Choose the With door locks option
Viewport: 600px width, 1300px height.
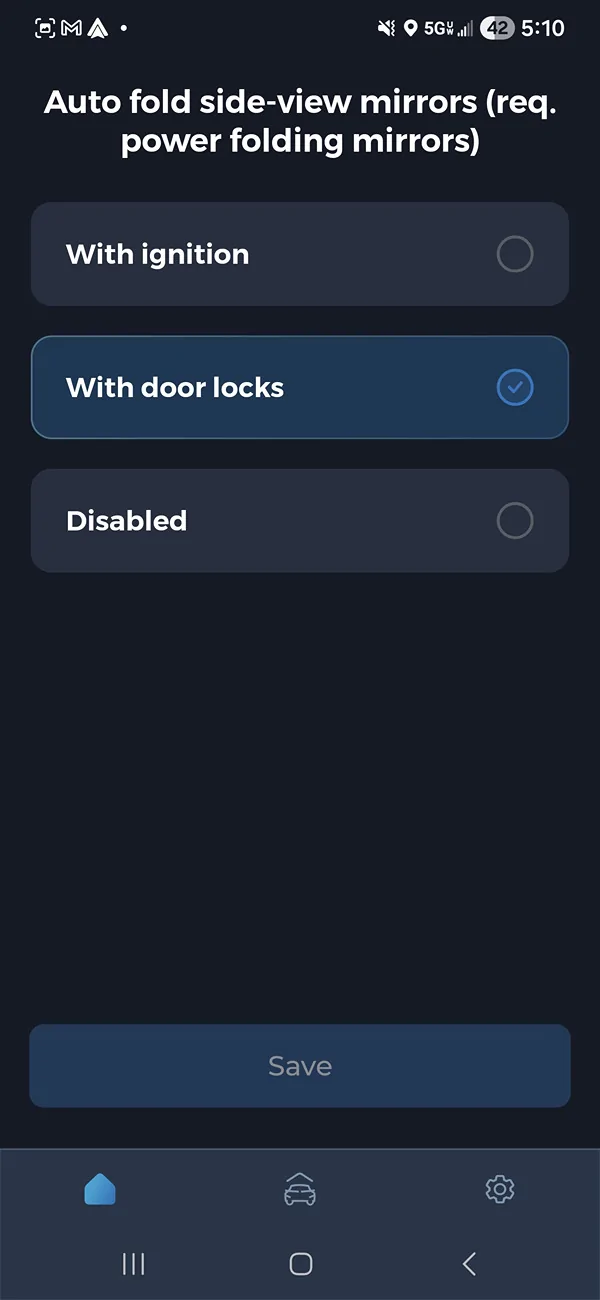(299, 387)
